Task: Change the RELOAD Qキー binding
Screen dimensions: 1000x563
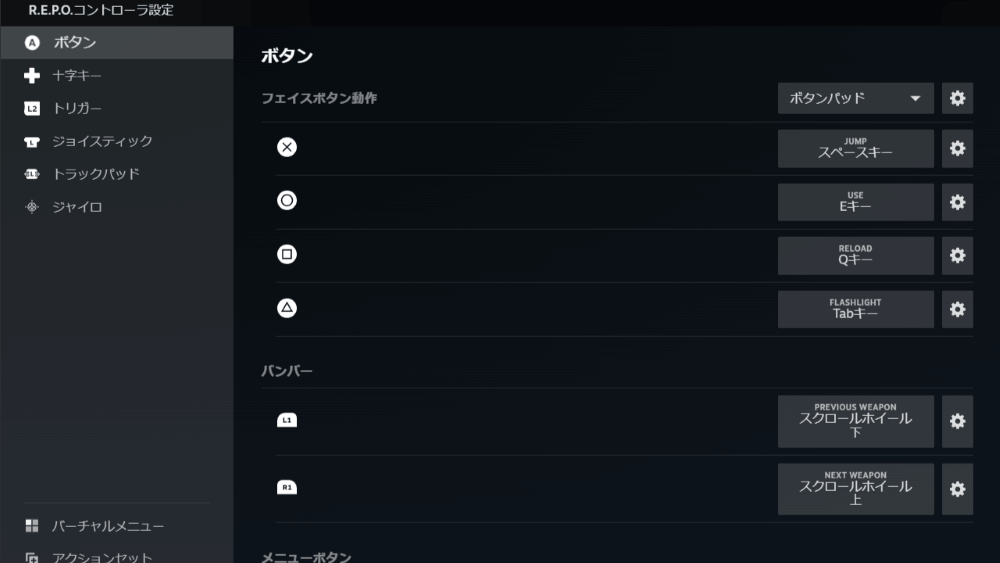Action: 855,255
